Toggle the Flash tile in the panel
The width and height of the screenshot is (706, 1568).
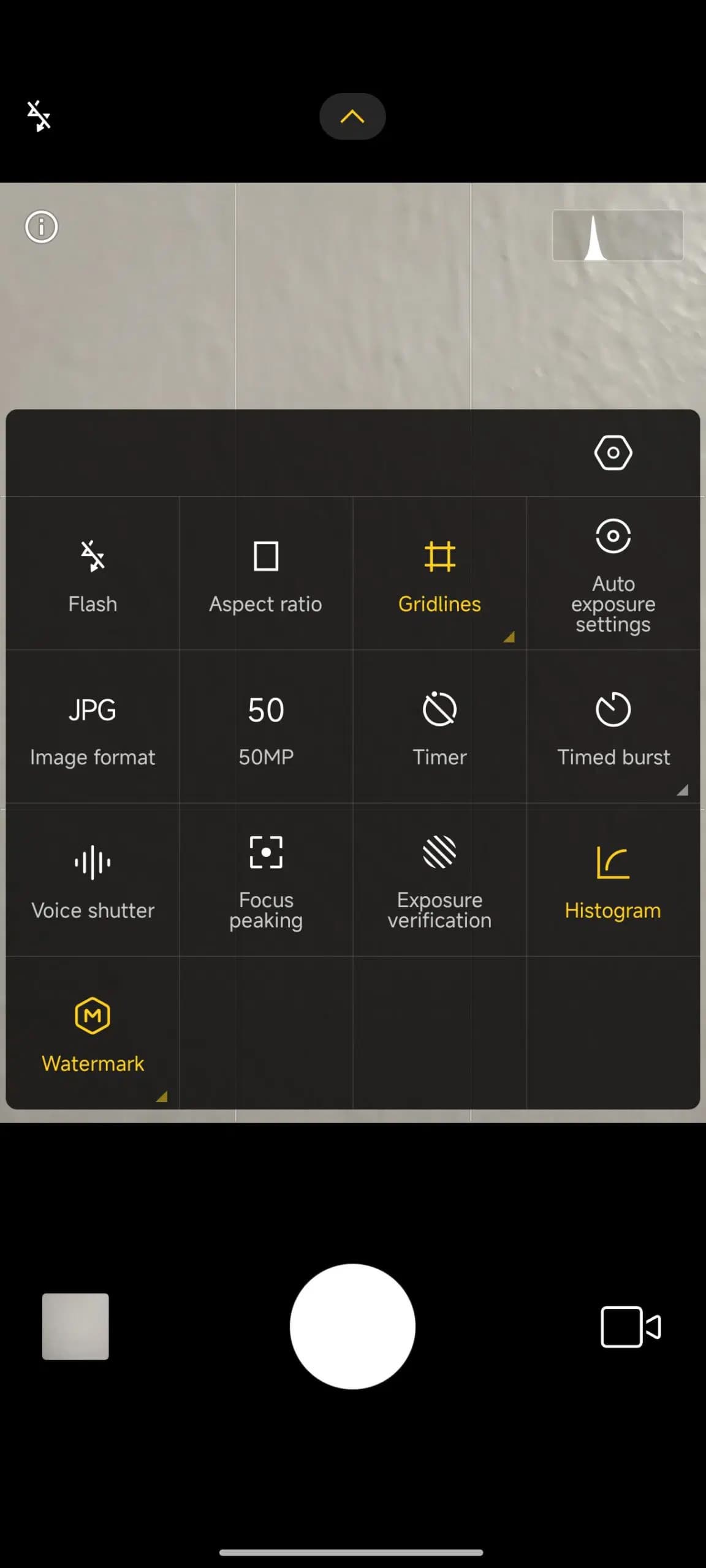pyautogui.click(x=93, y=573)
